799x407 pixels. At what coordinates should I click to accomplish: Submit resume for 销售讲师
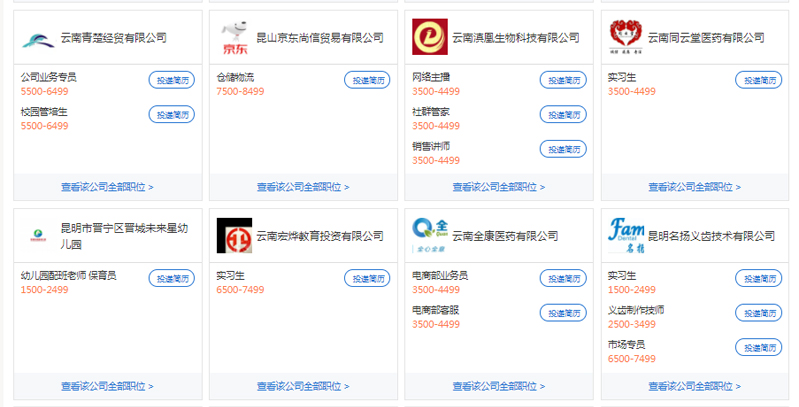point(563,149)
